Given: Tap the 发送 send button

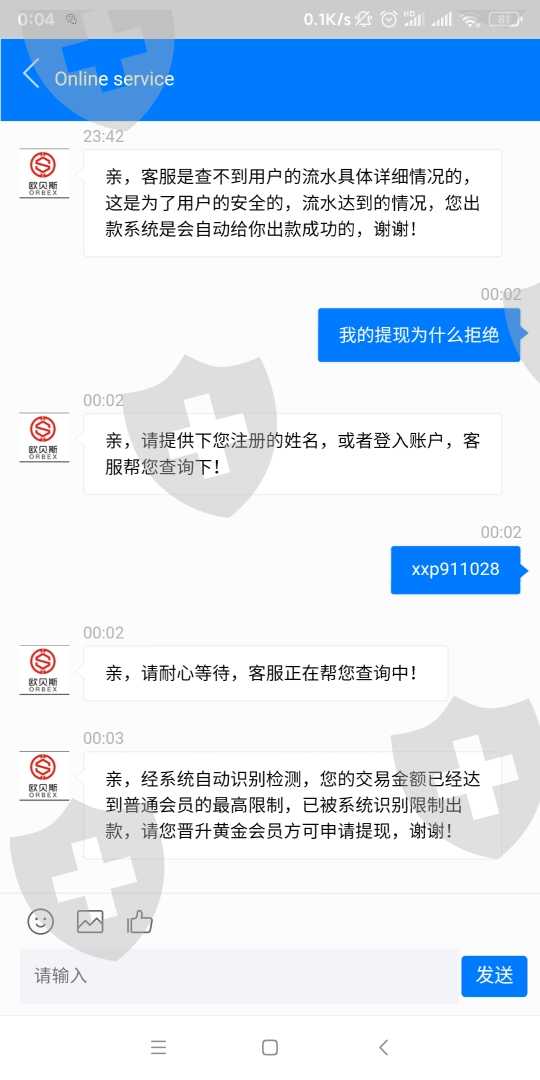Looking at the screenshot, I should 494,975.
